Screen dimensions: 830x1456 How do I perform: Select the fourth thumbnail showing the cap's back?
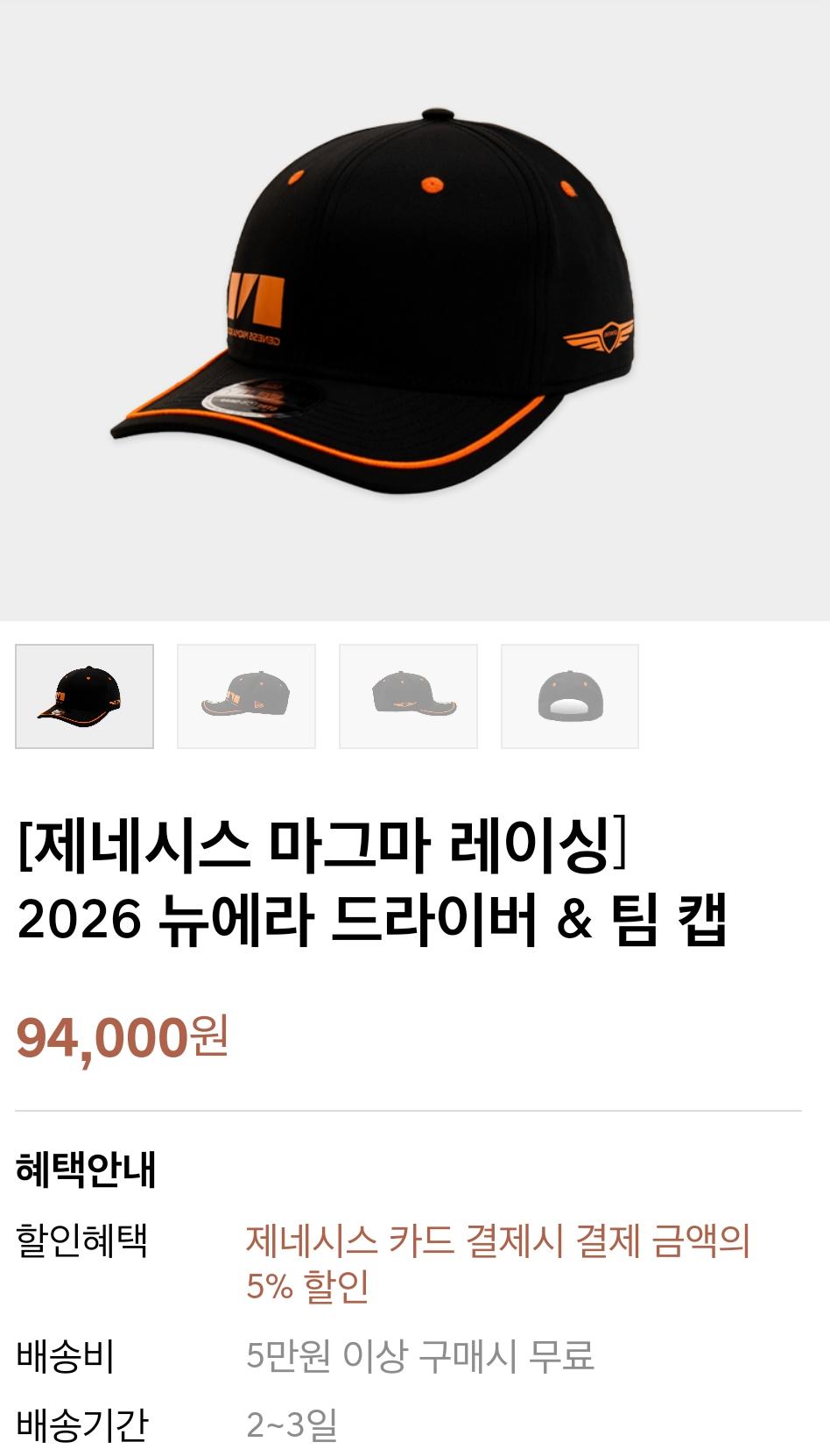pyautogui.click(x=570, y=696)
